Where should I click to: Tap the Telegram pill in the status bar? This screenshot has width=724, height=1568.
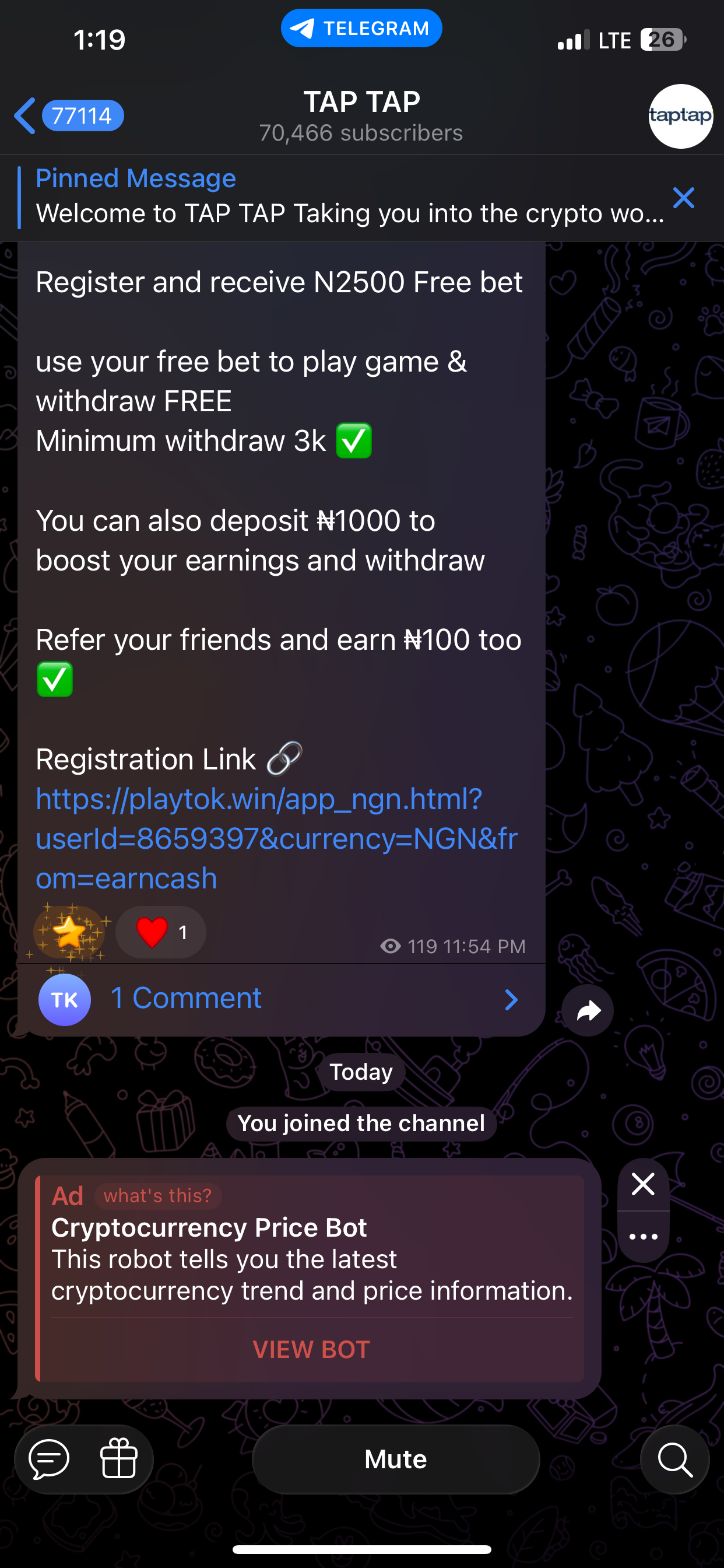click(x=361, y=28)
